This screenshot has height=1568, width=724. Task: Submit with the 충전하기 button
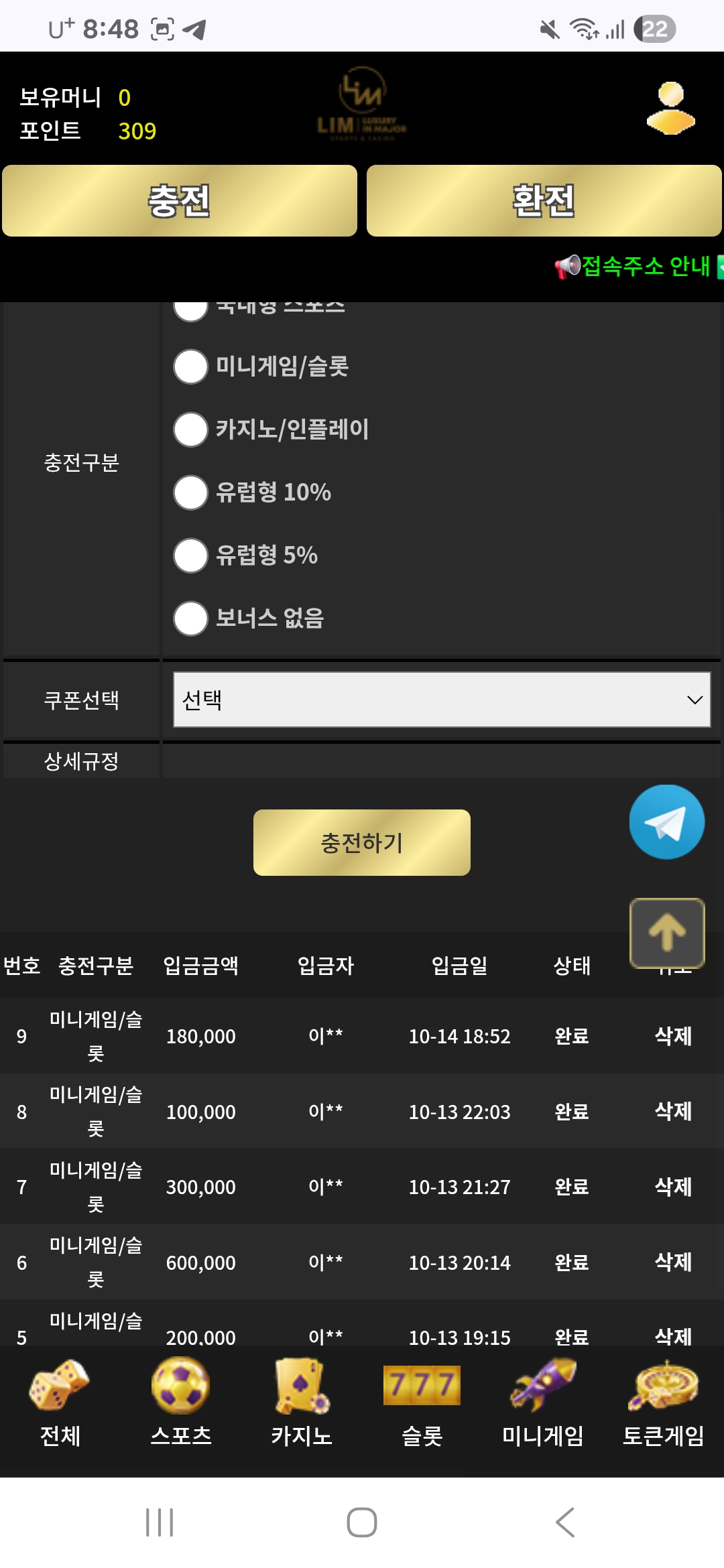click(362, 842)
